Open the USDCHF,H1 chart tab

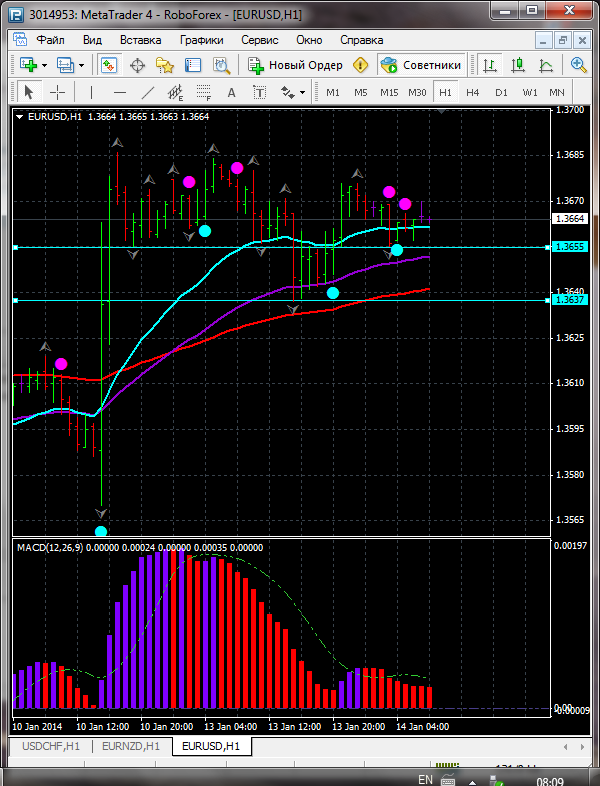[x=49, y=746]
